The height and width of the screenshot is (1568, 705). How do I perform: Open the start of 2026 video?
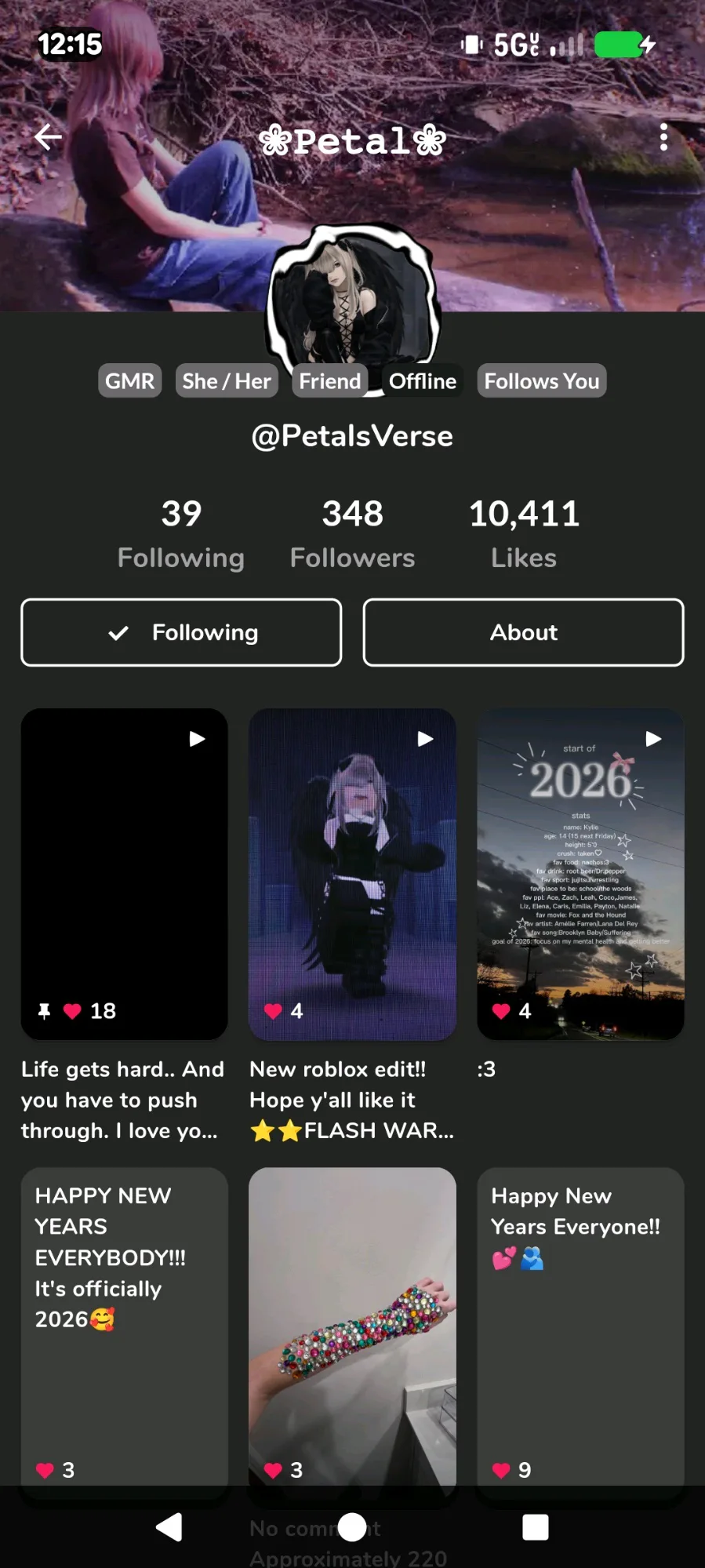click(x=580, y=874)
